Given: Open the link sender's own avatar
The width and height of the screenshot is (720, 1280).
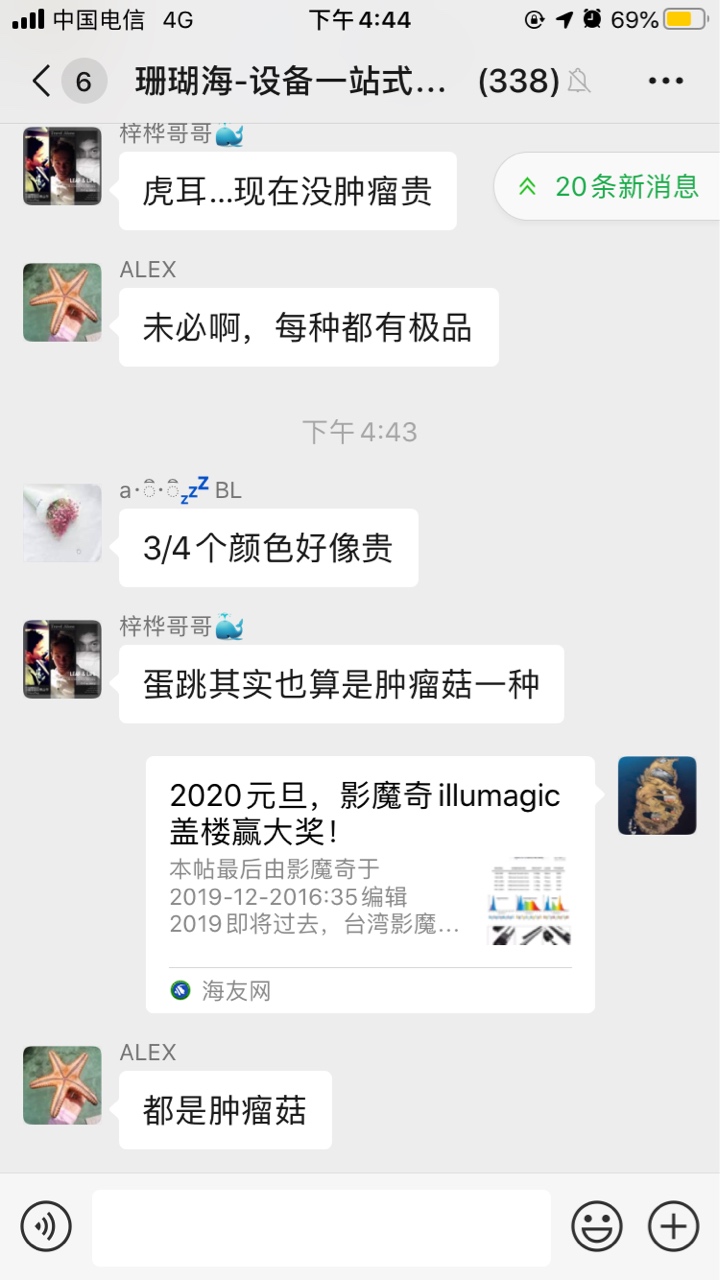Looking at the screenshot, I should coord(657,795).
